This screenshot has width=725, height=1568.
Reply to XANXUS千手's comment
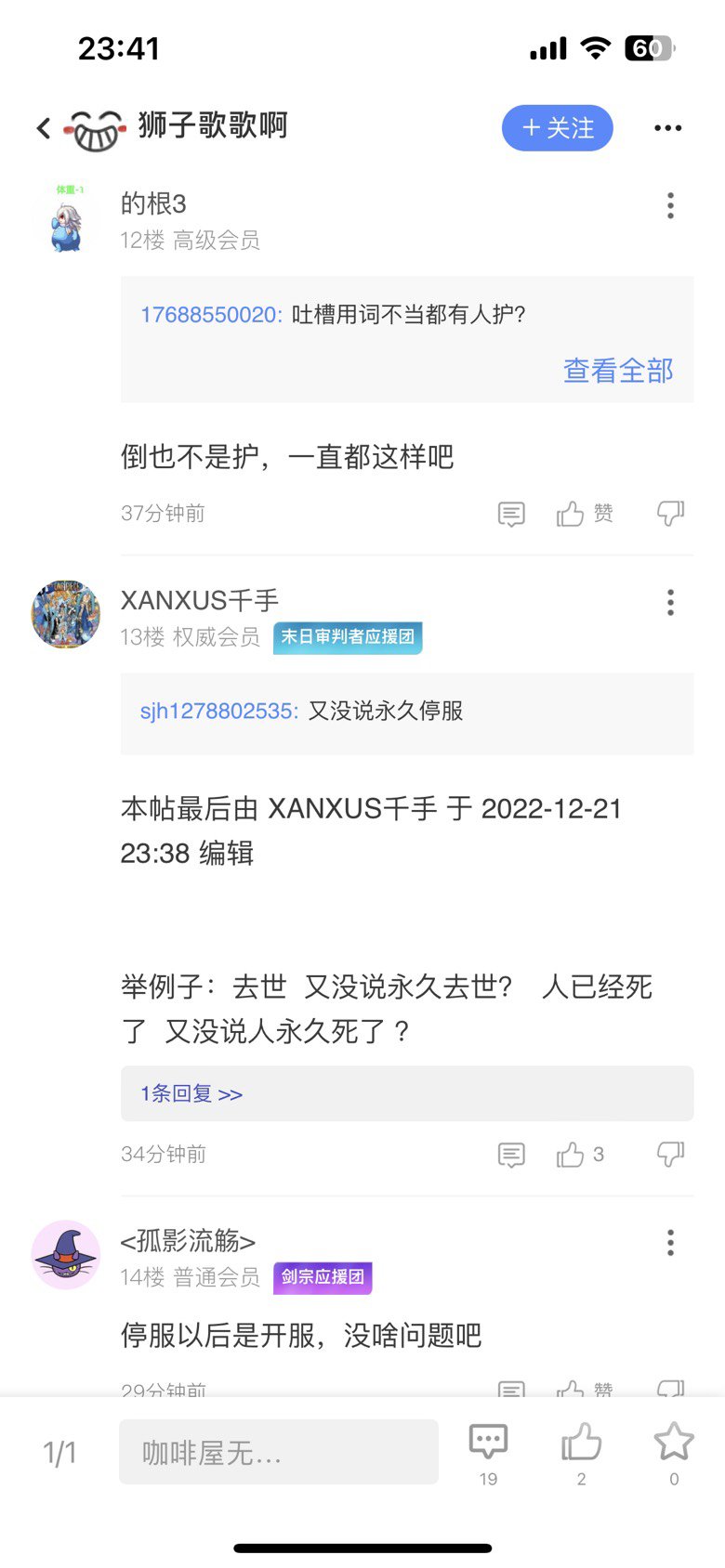pos(511,1155)
